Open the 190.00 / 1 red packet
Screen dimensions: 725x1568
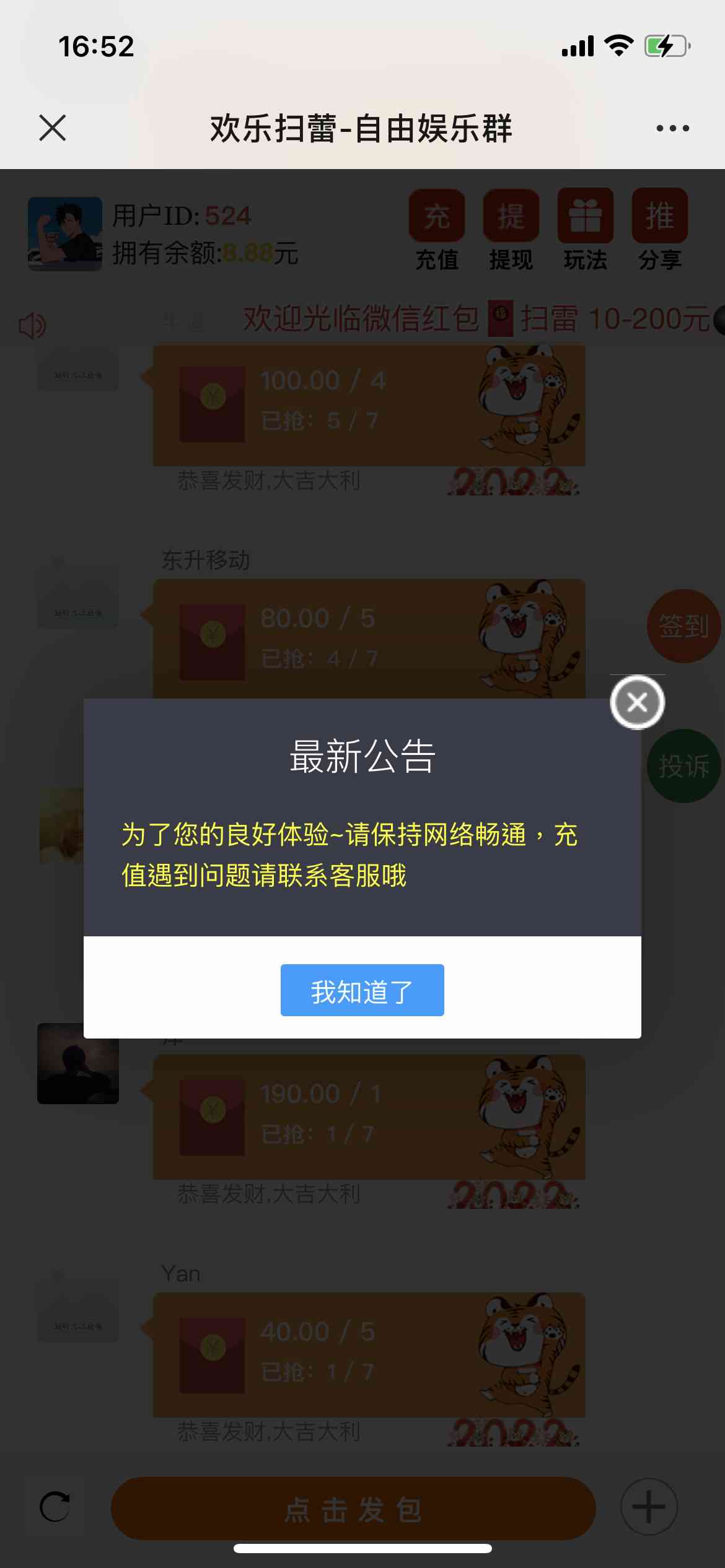(x=369, y=1117)
